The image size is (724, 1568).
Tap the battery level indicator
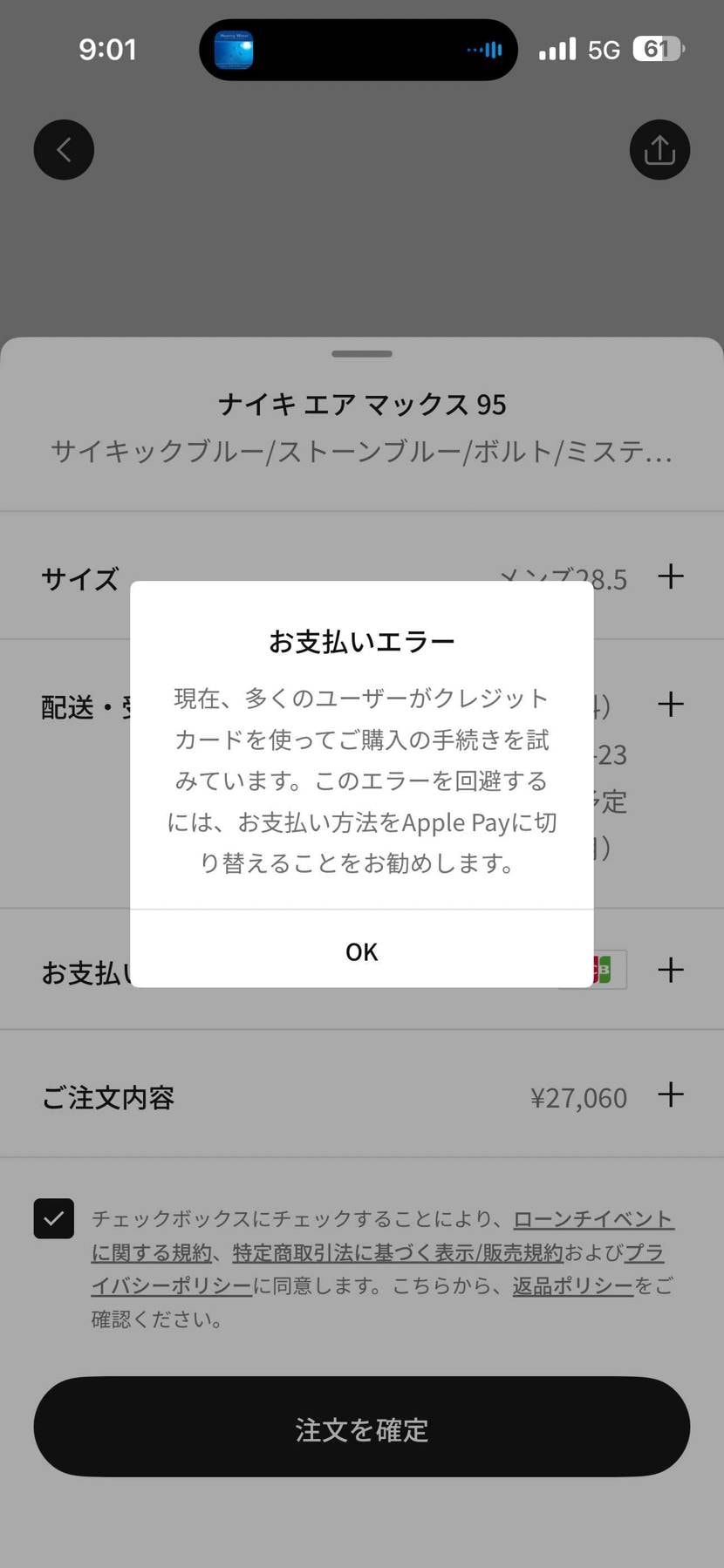pos(660,49)
